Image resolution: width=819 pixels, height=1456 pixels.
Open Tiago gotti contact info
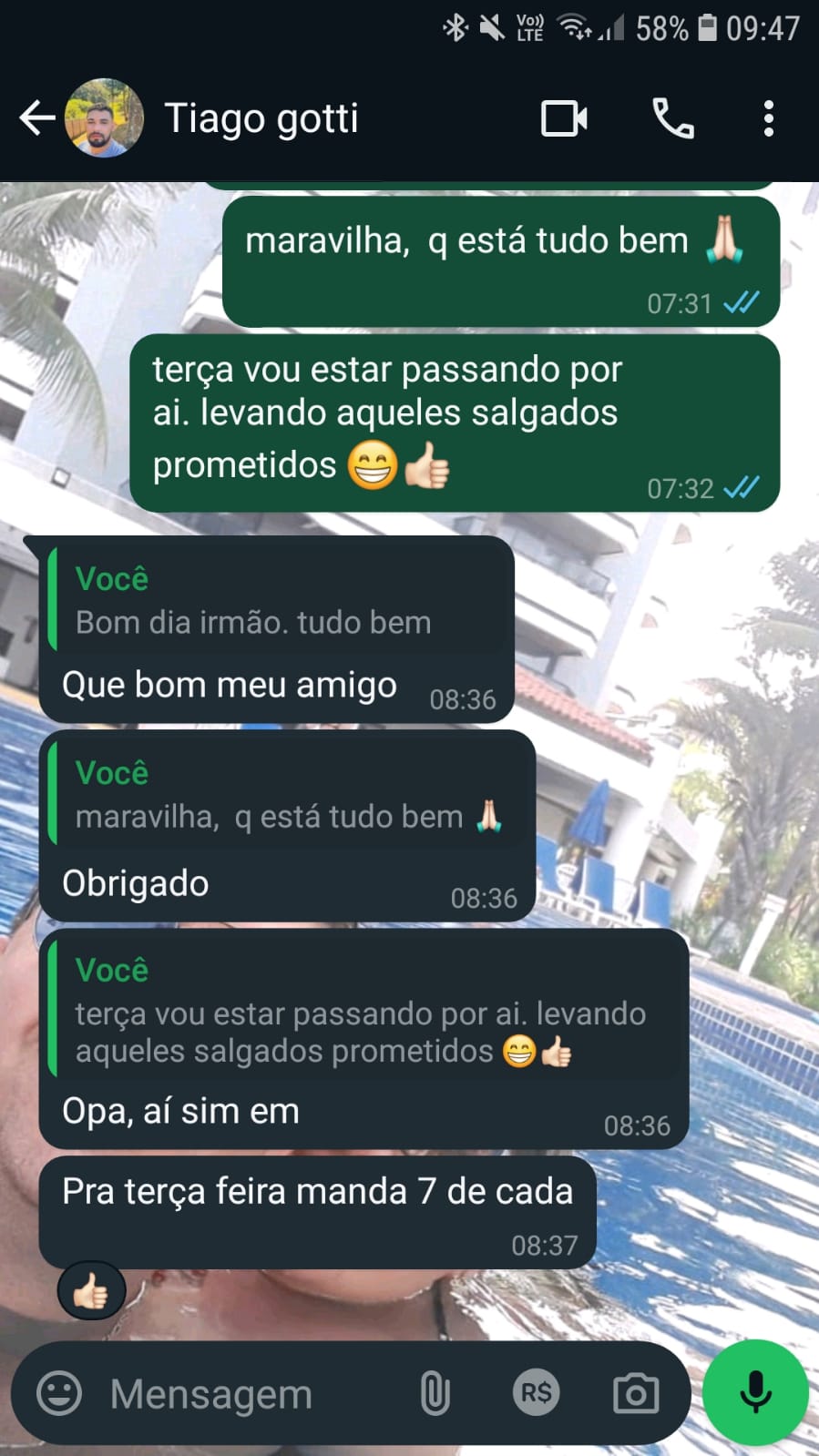[261, 118]
